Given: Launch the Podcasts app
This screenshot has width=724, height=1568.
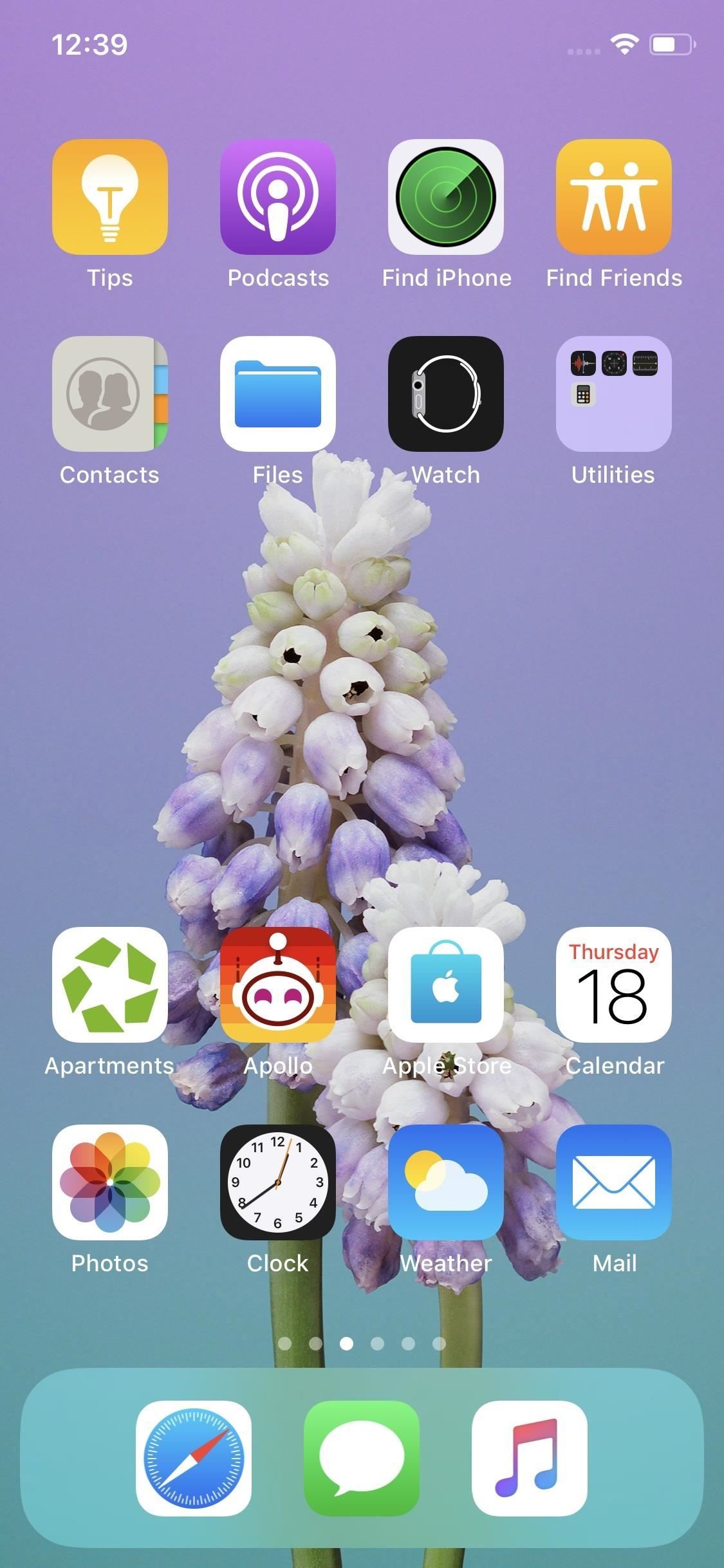Looking at the screenshot, I should (277, 200).
